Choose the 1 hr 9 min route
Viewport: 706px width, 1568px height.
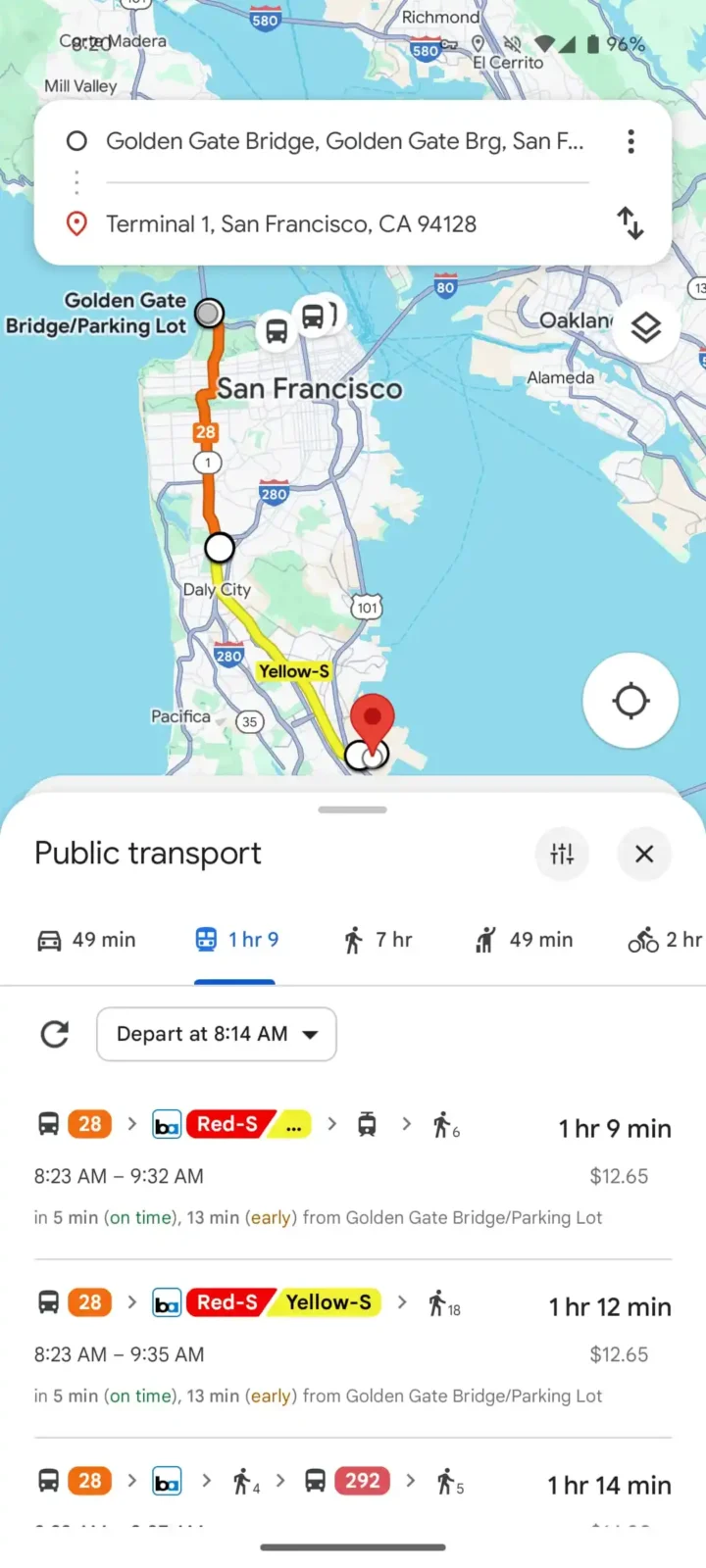click(353, 1171)
